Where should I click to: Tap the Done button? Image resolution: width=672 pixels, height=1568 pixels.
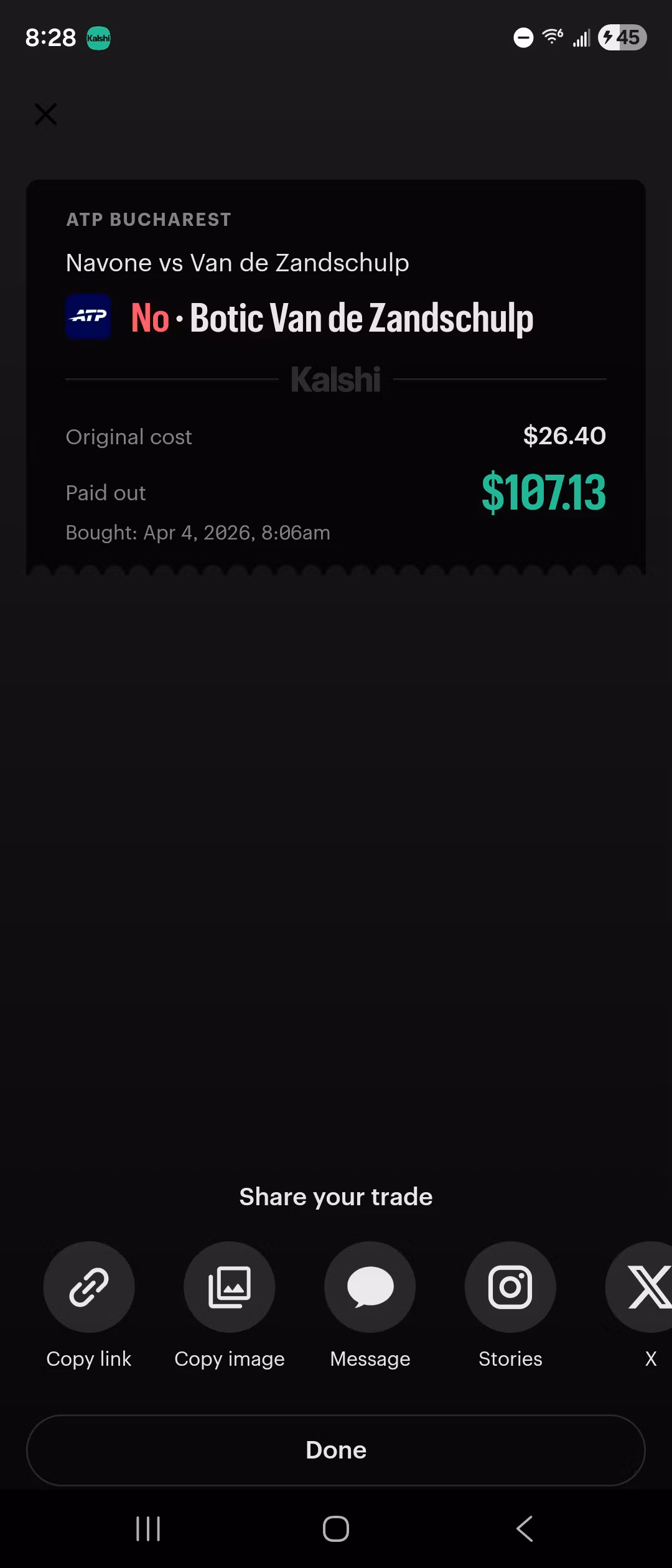coord(336,1450)
